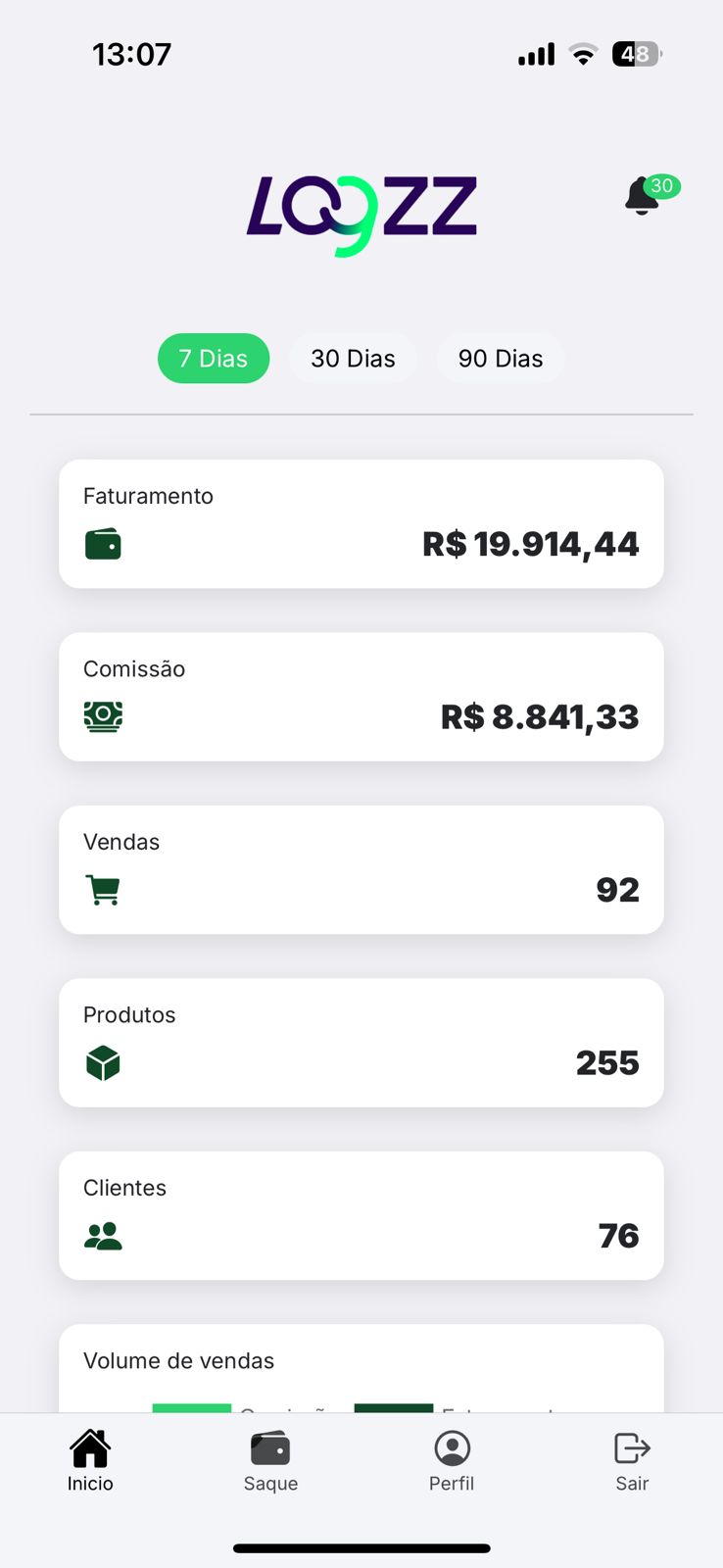Tap Sair to log out
The width and height of the screenshot is (723, 1568).
(632, 1460)
